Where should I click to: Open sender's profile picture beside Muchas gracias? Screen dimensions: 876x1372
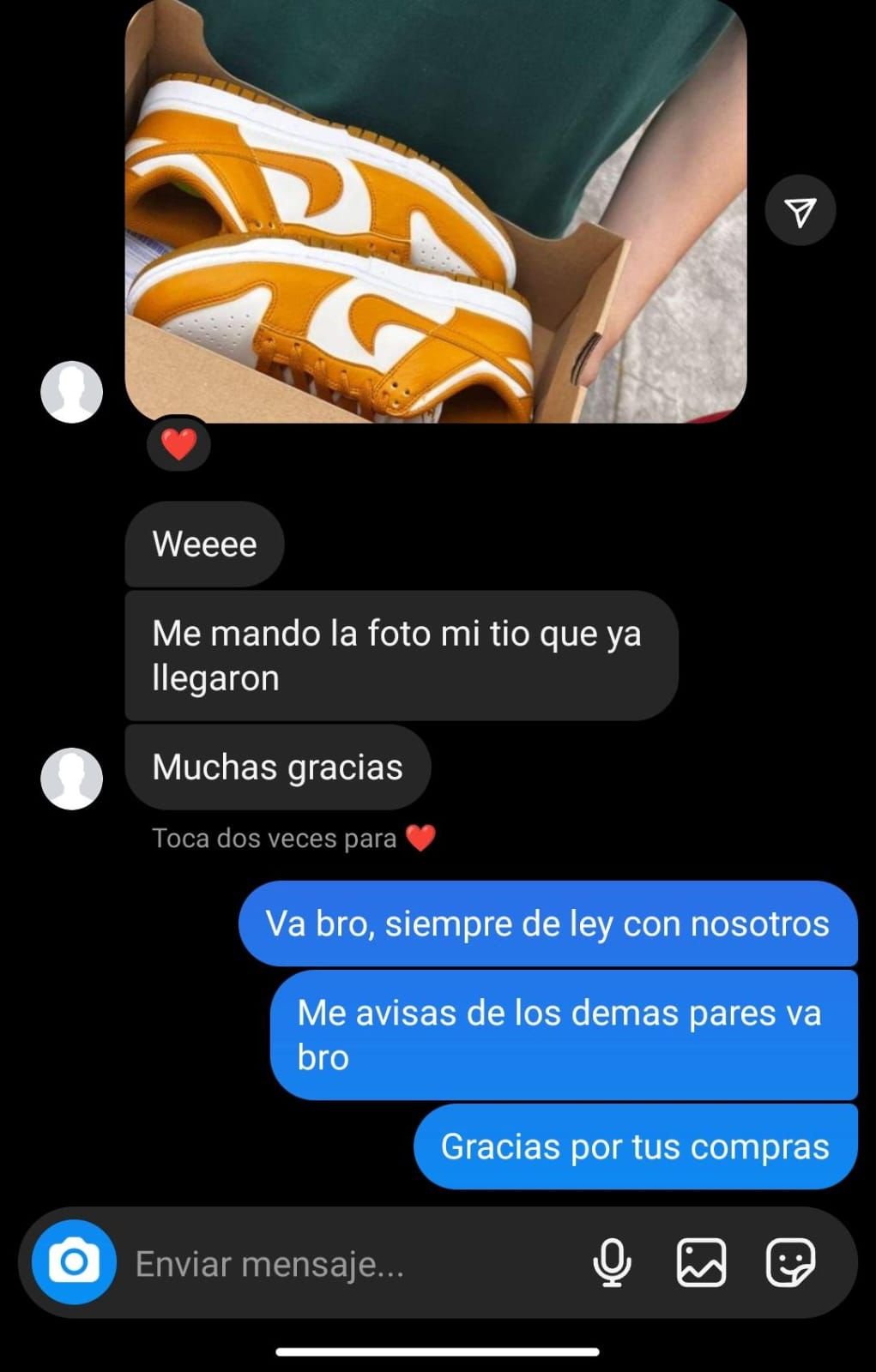[72, 779]
